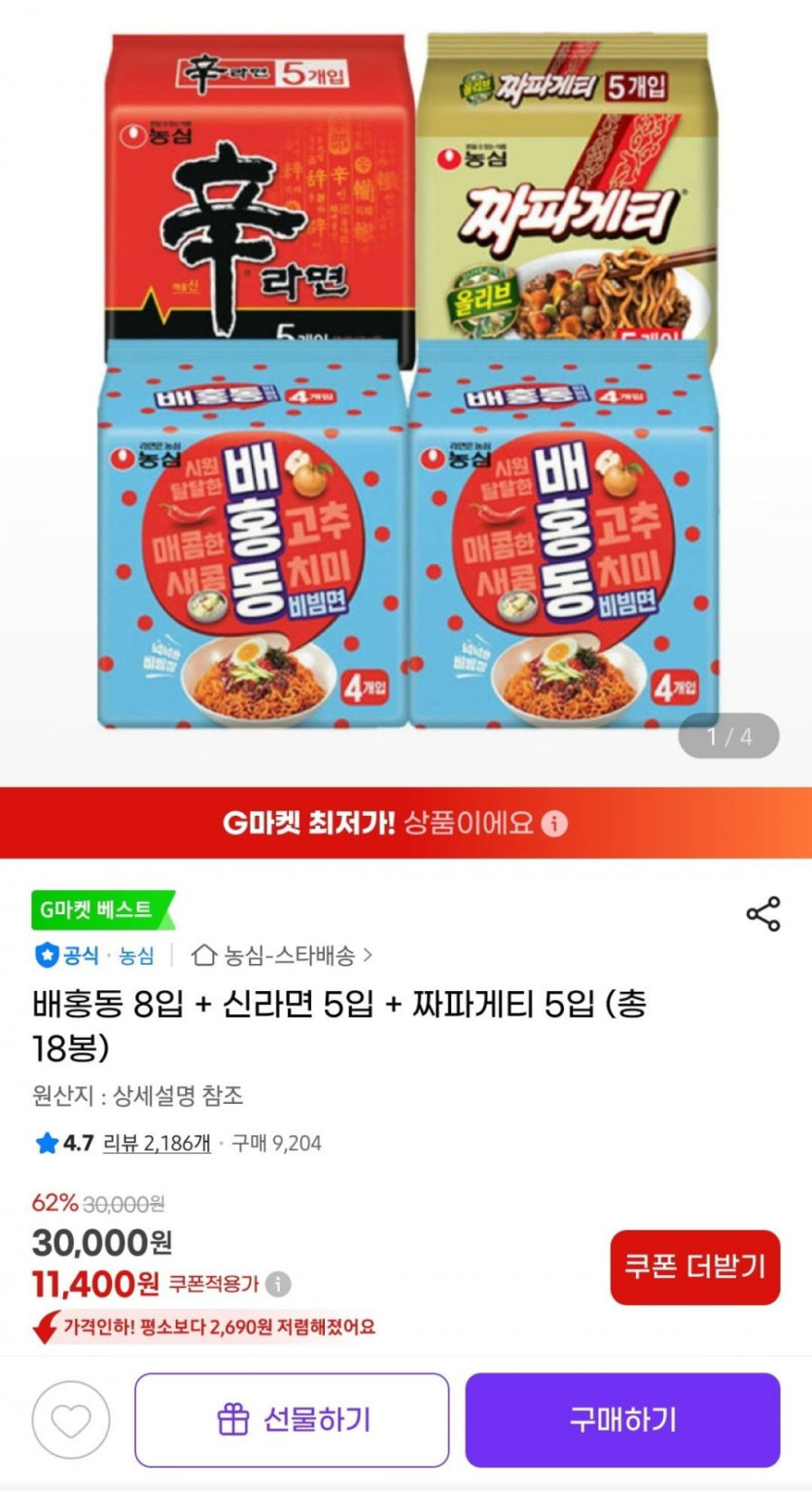The image size is (812, 1491).
Task: Open info icon on G마켓 최저가 banner
Action: (x=554, y=824)
